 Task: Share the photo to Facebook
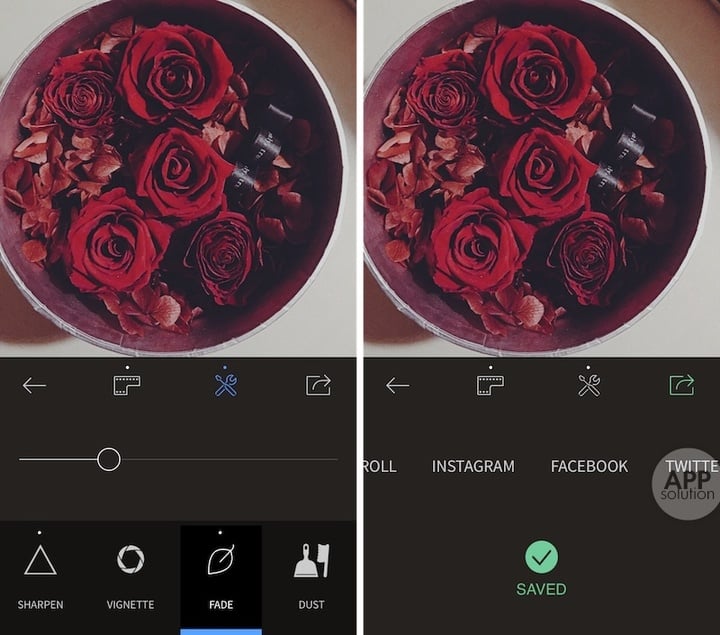tap(589, 466)
